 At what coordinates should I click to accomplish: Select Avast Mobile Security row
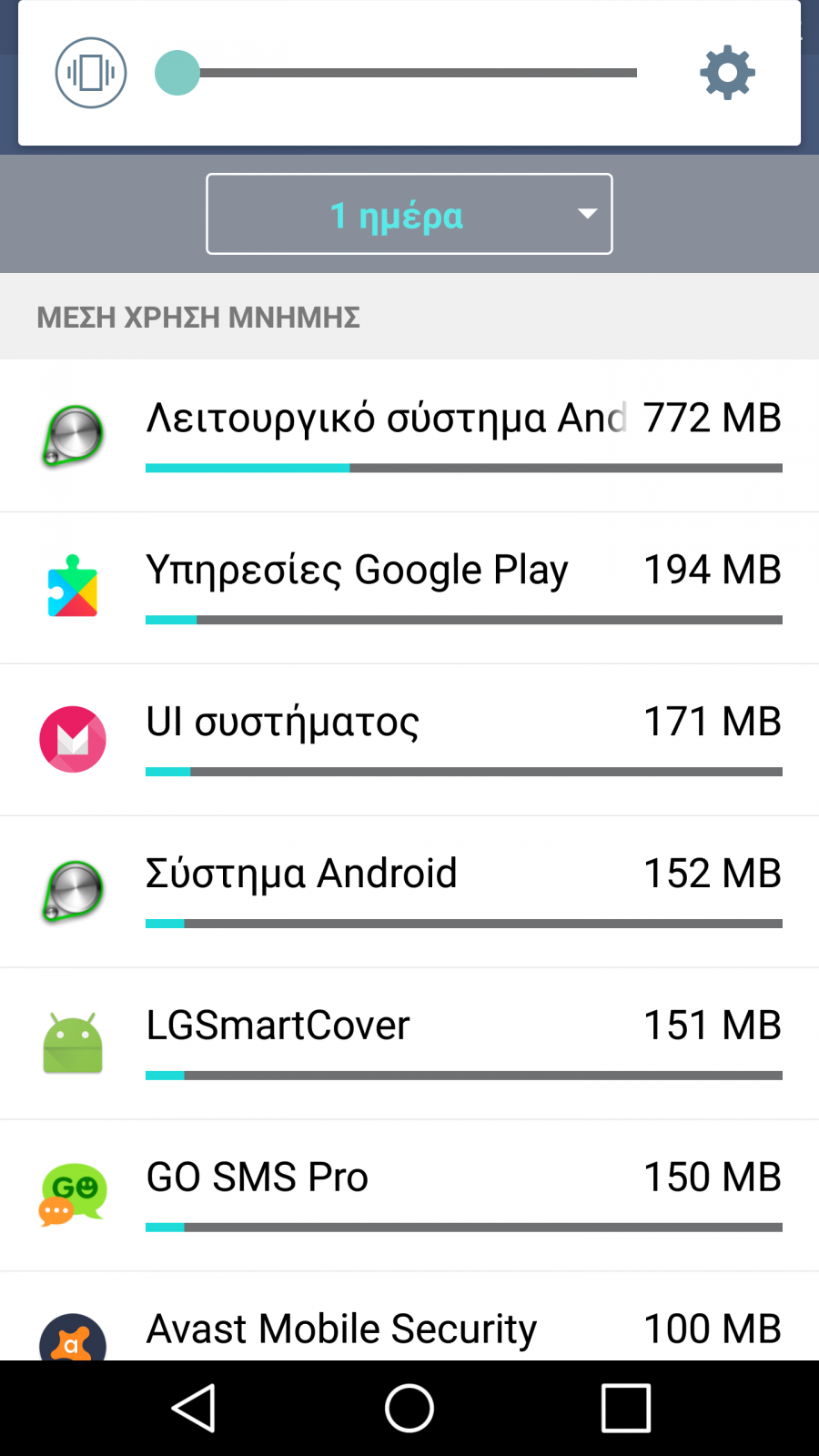pyautogui.click(x=409, y=1317)
